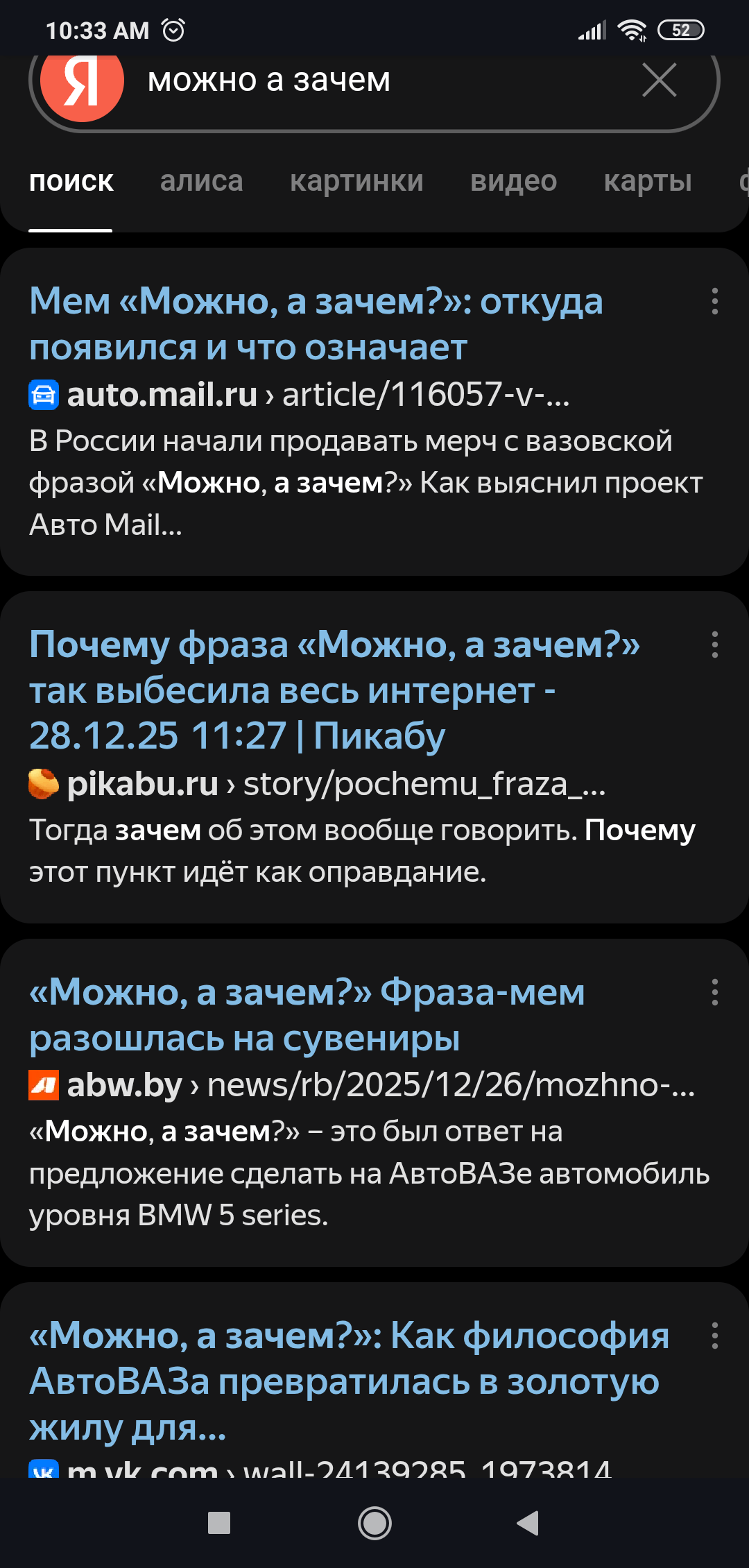Switch to the «карты» tab
749x1568 pixels.
(x=648, y=181)
